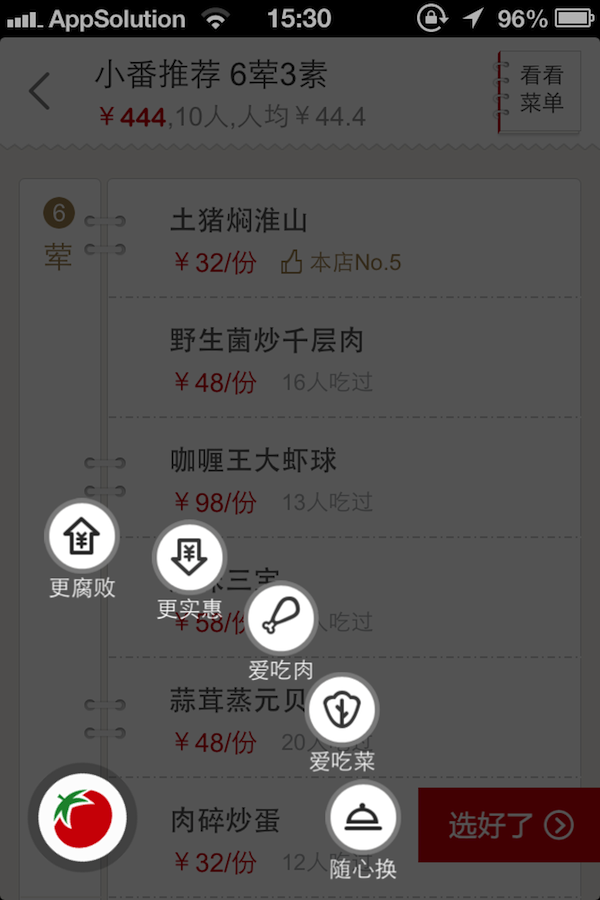Close the radial menu via tomato button
Viewport: 600px width, 900px height.
coord(82,817)
